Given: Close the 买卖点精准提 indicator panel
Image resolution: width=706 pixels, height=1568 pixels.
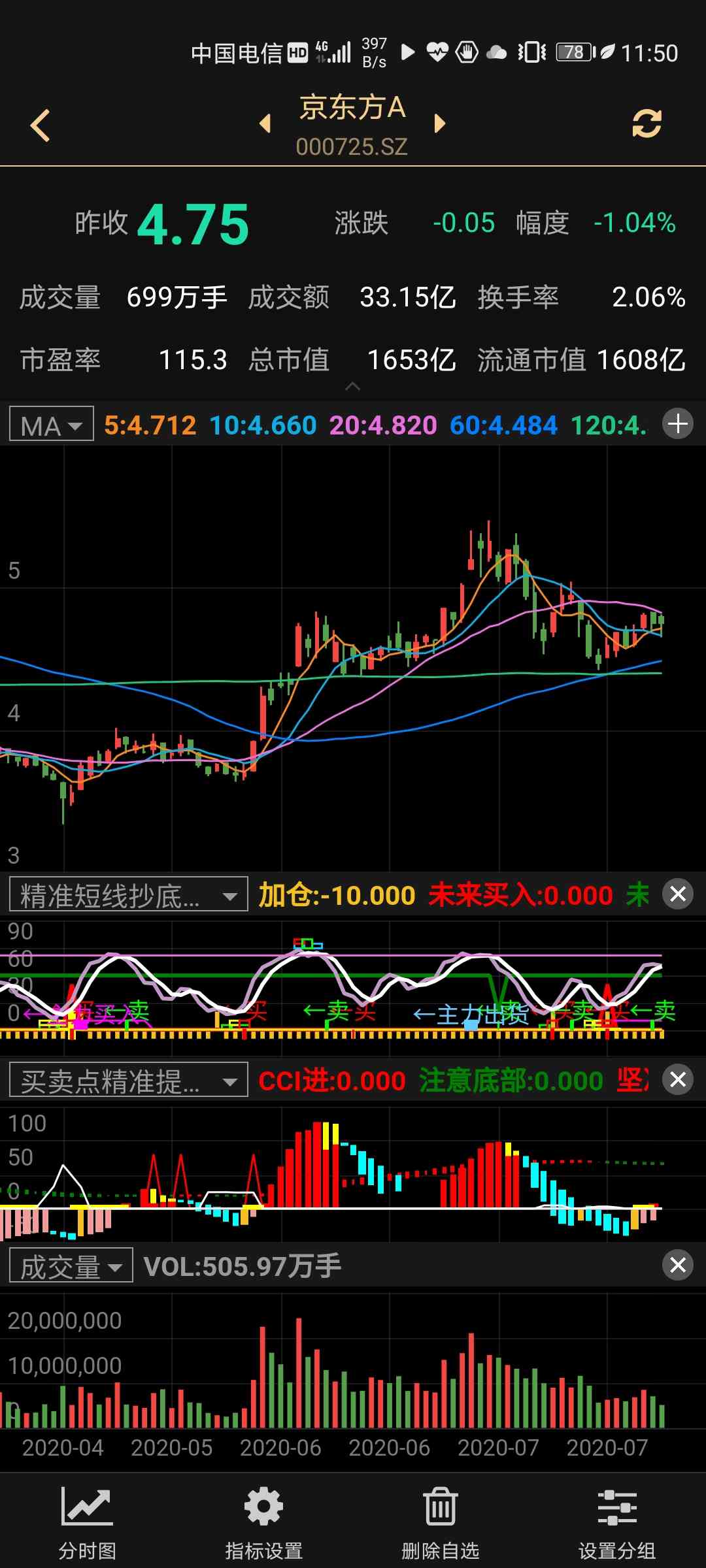Looking at the screenshot, I should 678,1080.
